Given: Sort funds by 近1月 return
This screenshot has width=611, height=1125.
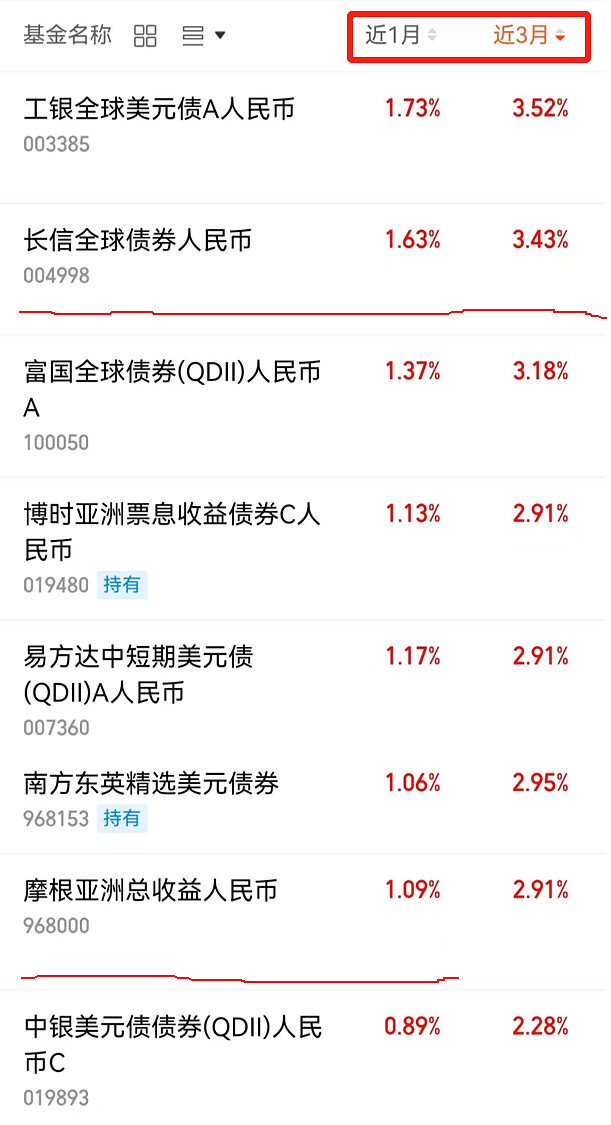Looking at the screenshot, I should 401,34.
